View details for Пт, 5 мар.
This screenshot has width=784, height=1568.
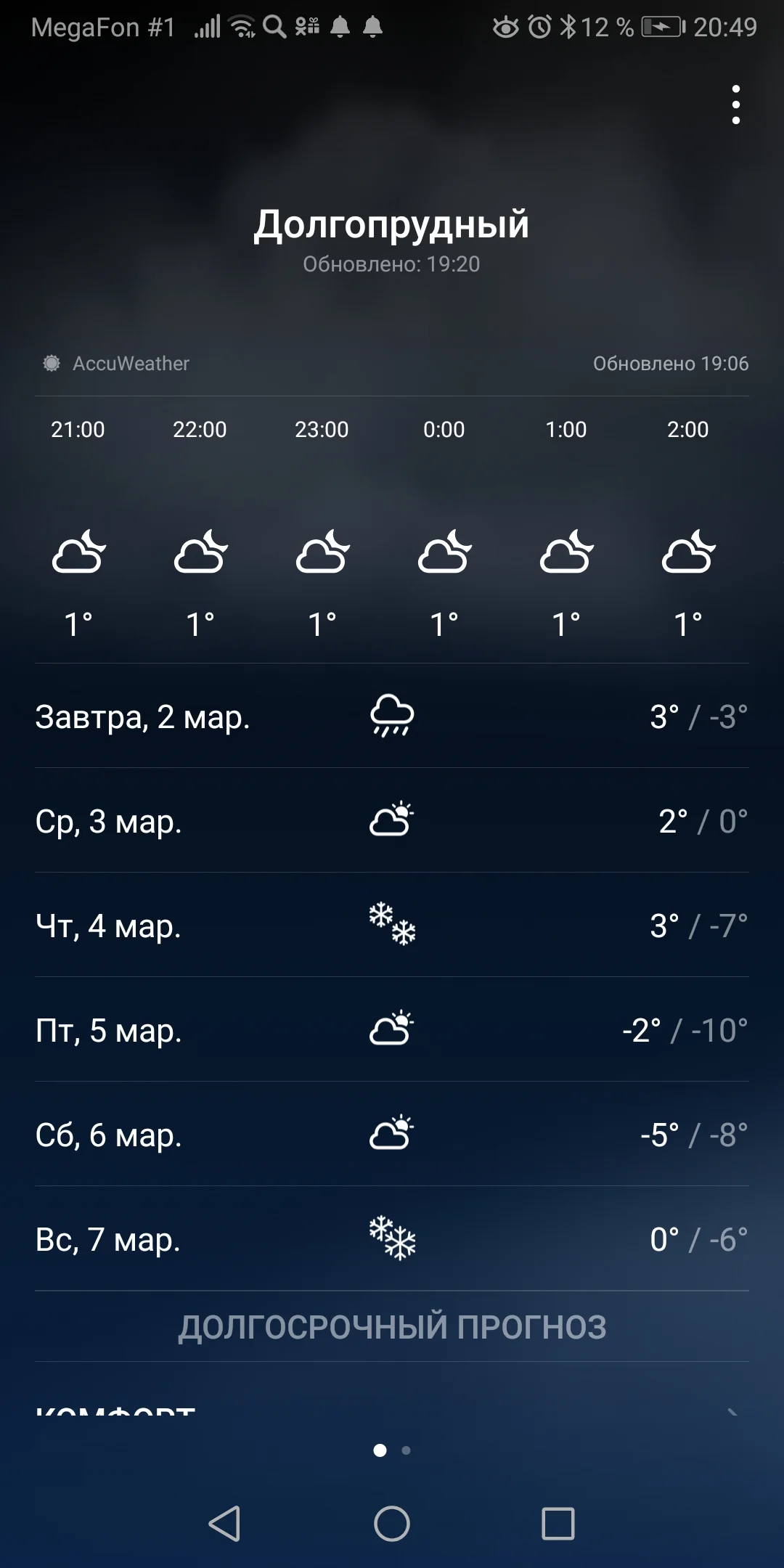pos(392,1030)
